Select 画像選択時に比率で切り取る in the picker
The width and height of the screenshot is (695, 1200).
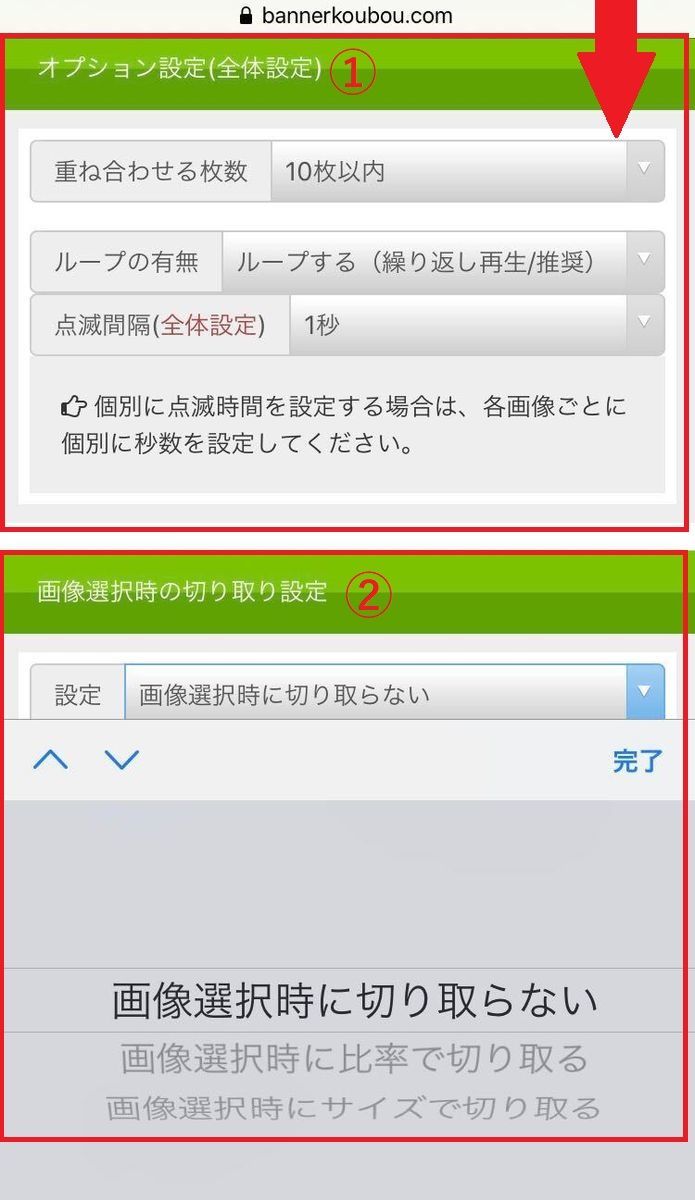(x=354, y=1058)
